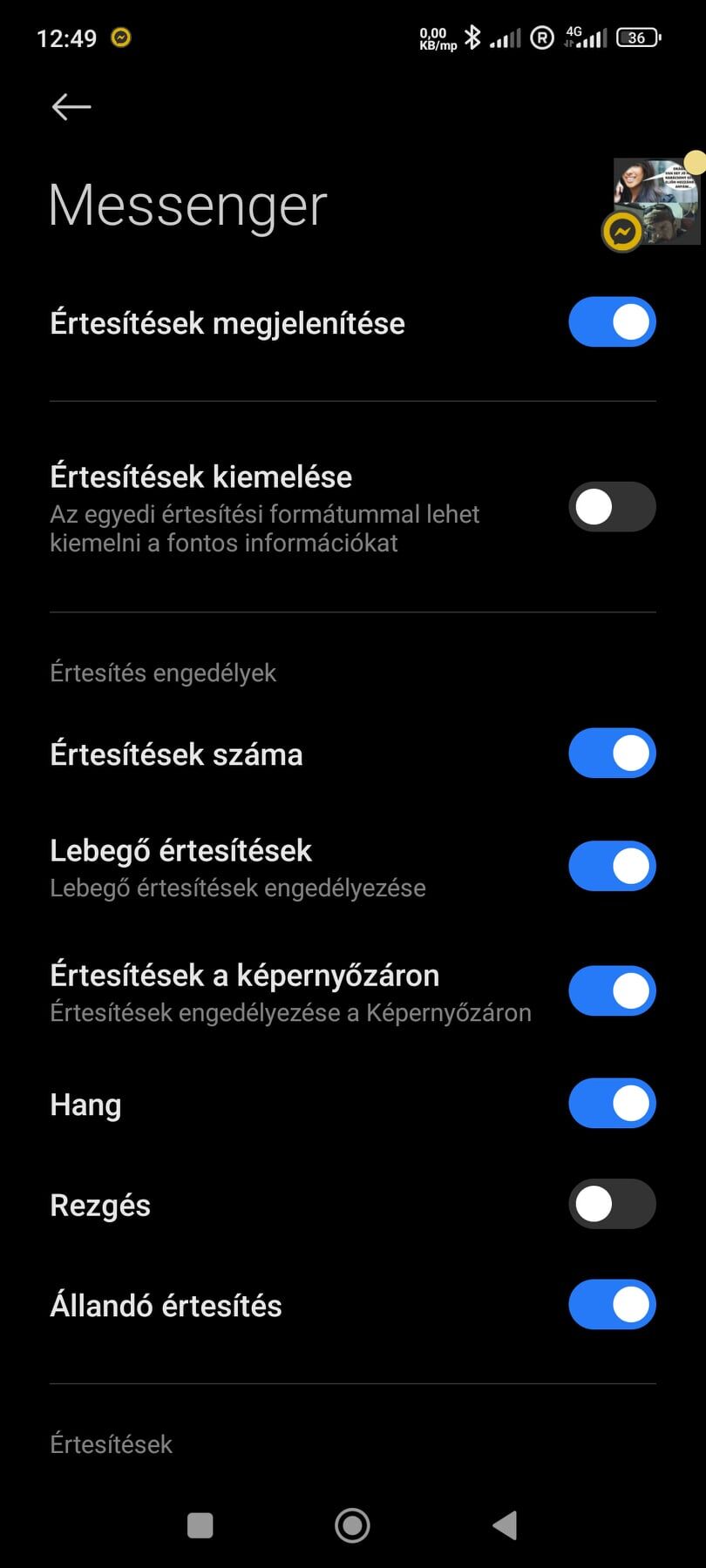Turn off the Hang toggle
Viewport: 706px width, 1568px height.
(612, 1104)
